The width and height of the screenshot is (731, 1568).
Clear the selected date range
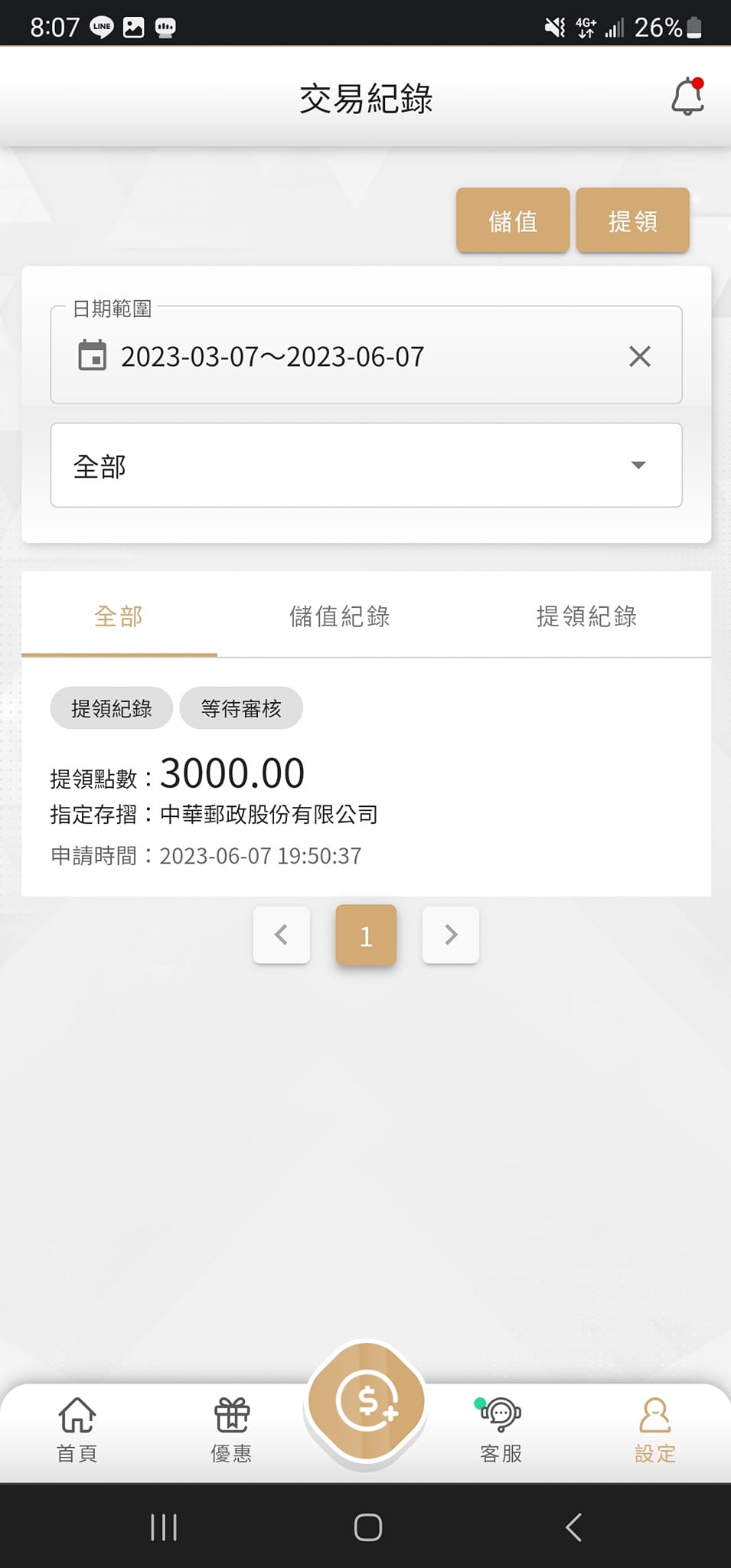(640, 356)
